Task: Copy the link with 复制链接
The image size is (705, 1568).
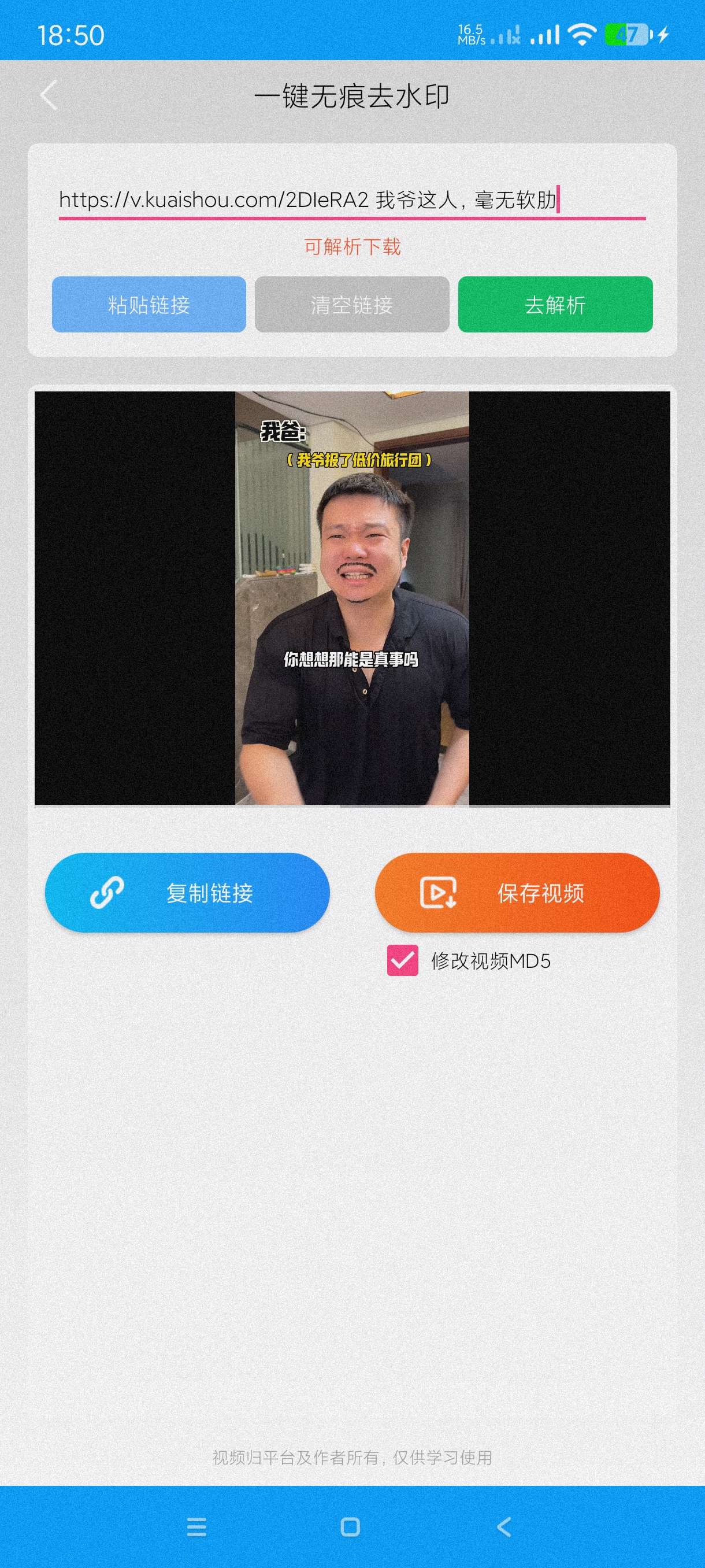Action: coord(187,892)
